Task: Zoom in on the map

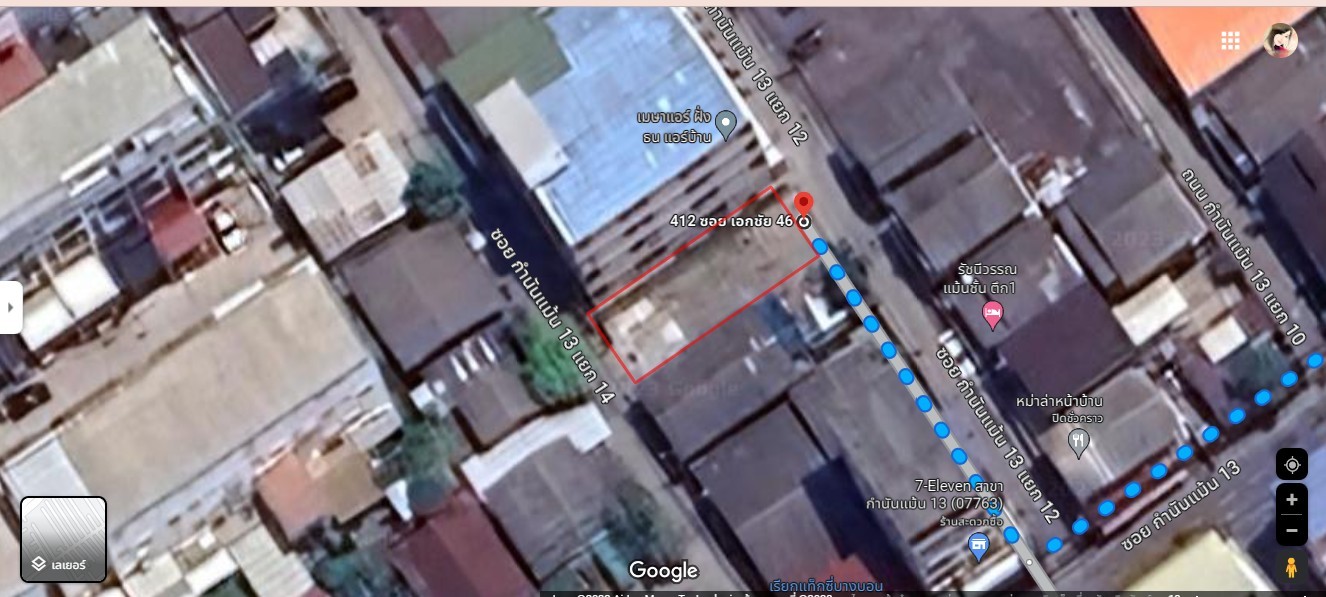Action: click(1291, 500)
